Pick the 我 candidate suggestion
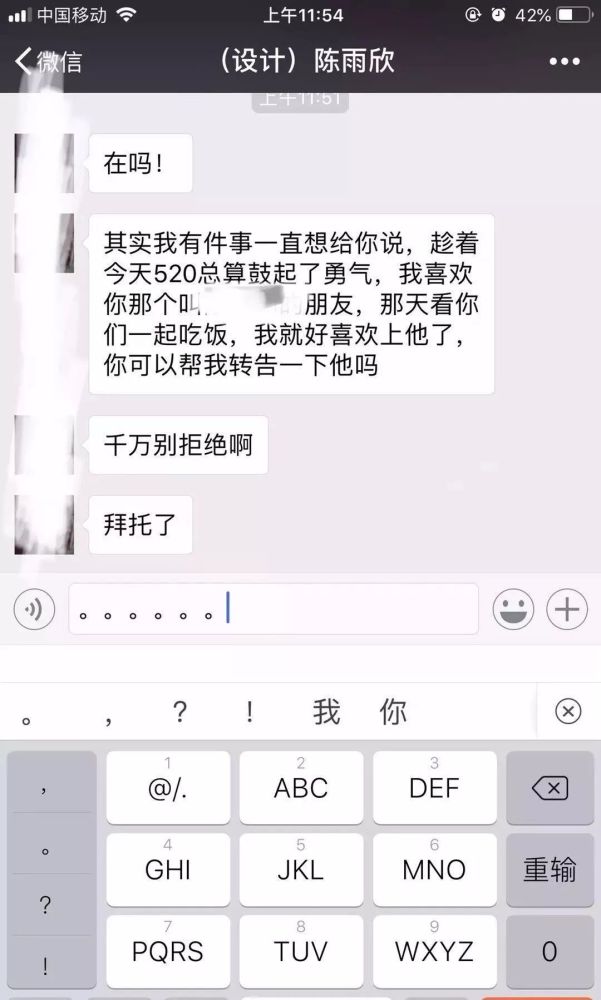This screenshot has width=601, height=1000. pos(326,712)
